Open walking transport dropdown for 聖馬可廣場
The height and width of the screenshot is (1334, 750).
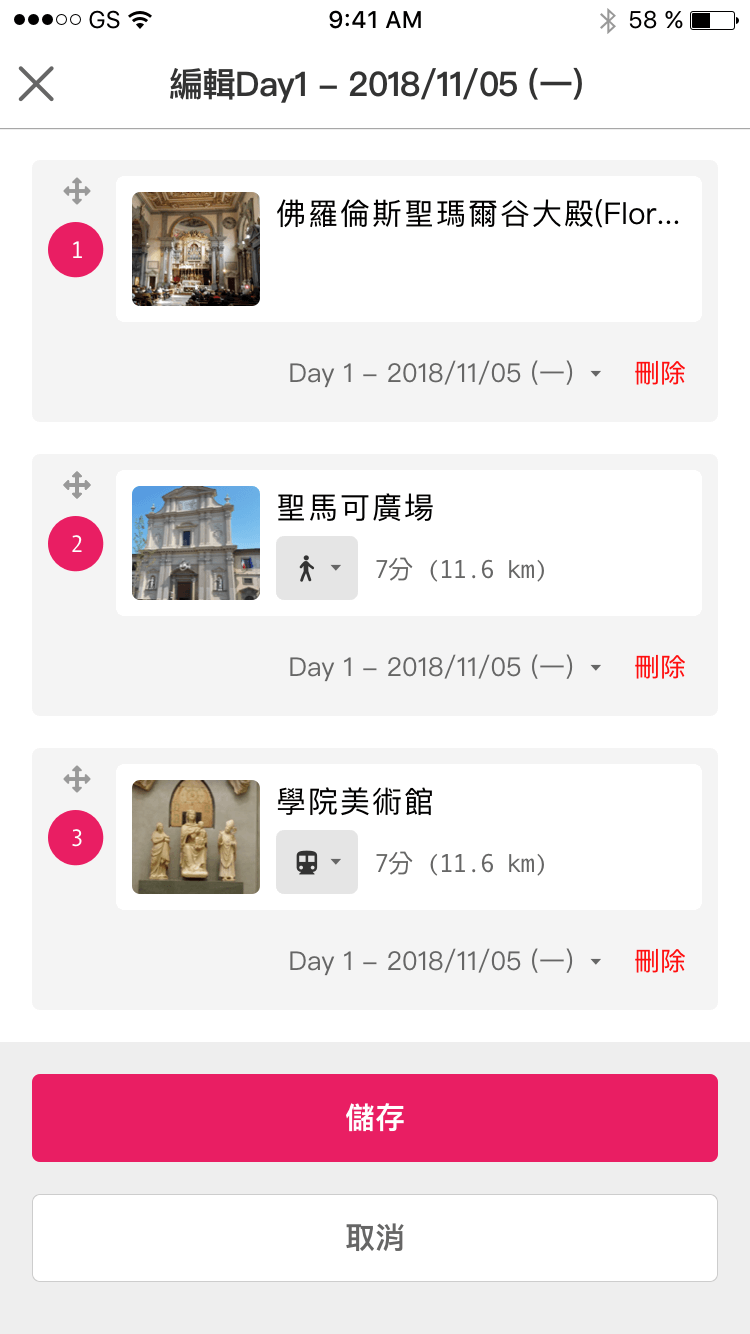pos(317,569)
